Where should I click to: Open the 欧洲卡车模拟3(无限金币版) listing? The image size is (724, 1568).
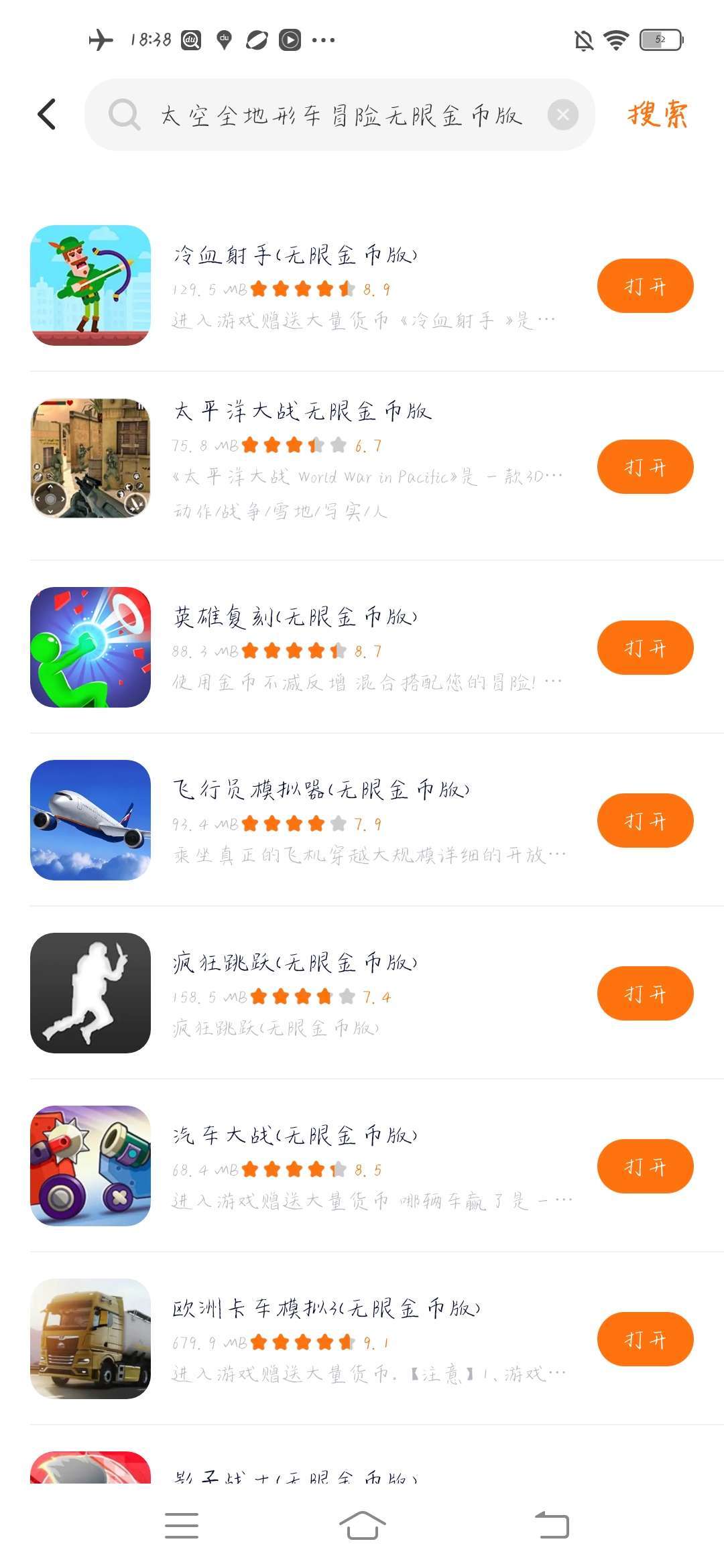(x=326, y=1308)
